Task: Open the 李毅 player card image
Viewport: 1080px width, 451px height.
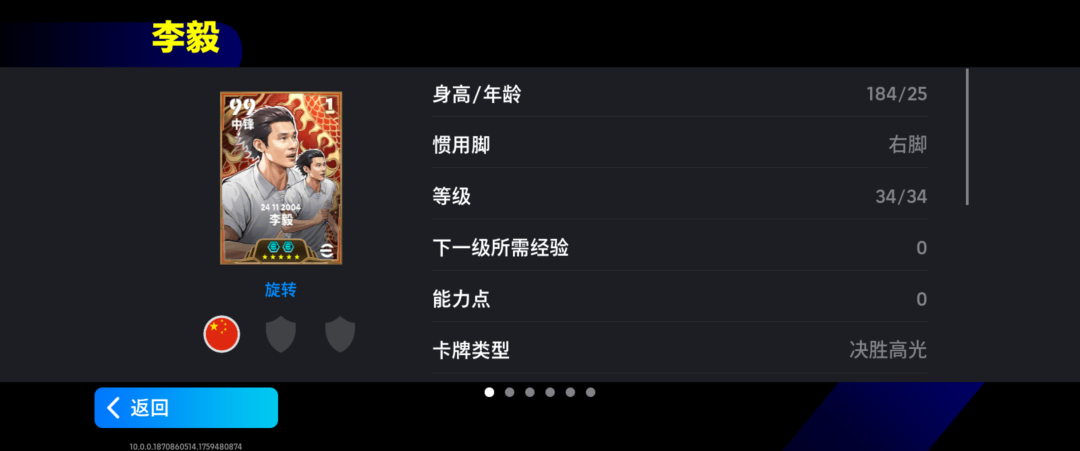Action: tap(281, 178)
